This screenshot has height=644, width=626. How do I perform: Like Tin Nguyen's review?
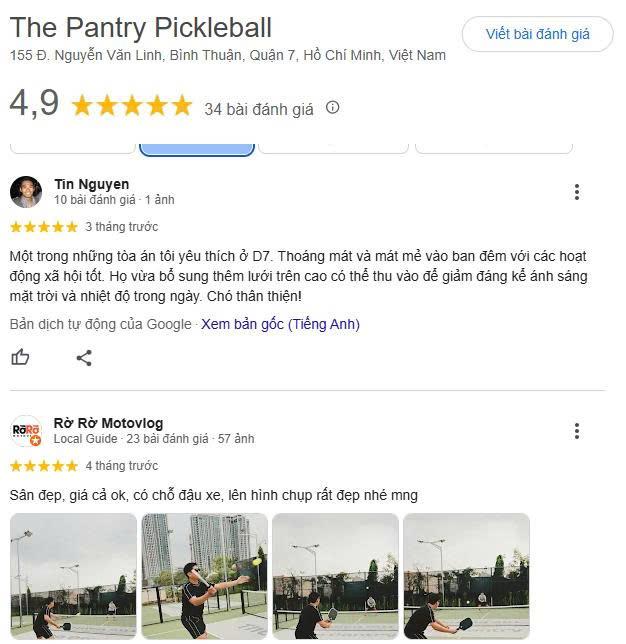coord(20,357)
